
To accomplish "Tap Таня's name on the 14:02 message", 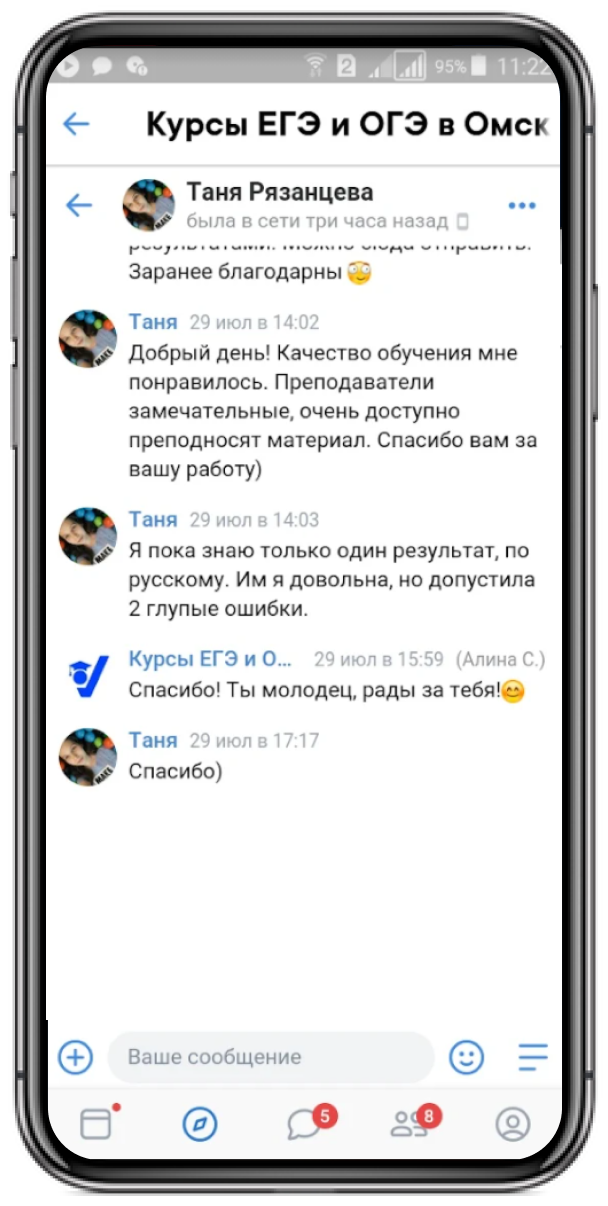I will pos(153,322).
